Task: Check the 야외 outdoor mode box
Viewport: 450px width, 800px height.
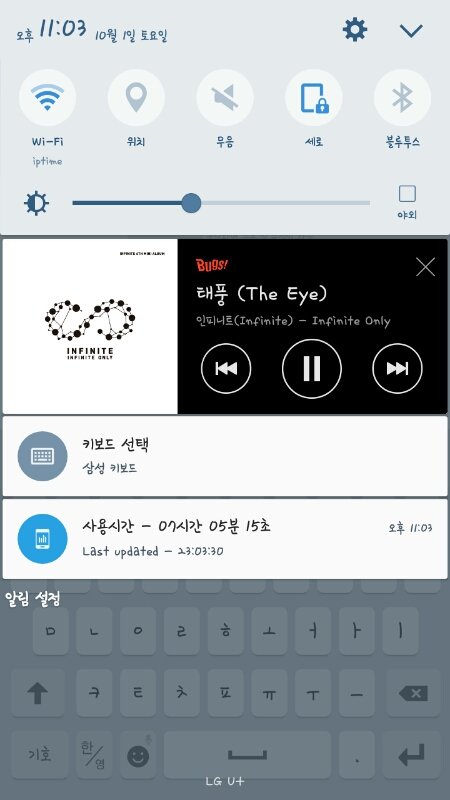Action: click(407, 194)
